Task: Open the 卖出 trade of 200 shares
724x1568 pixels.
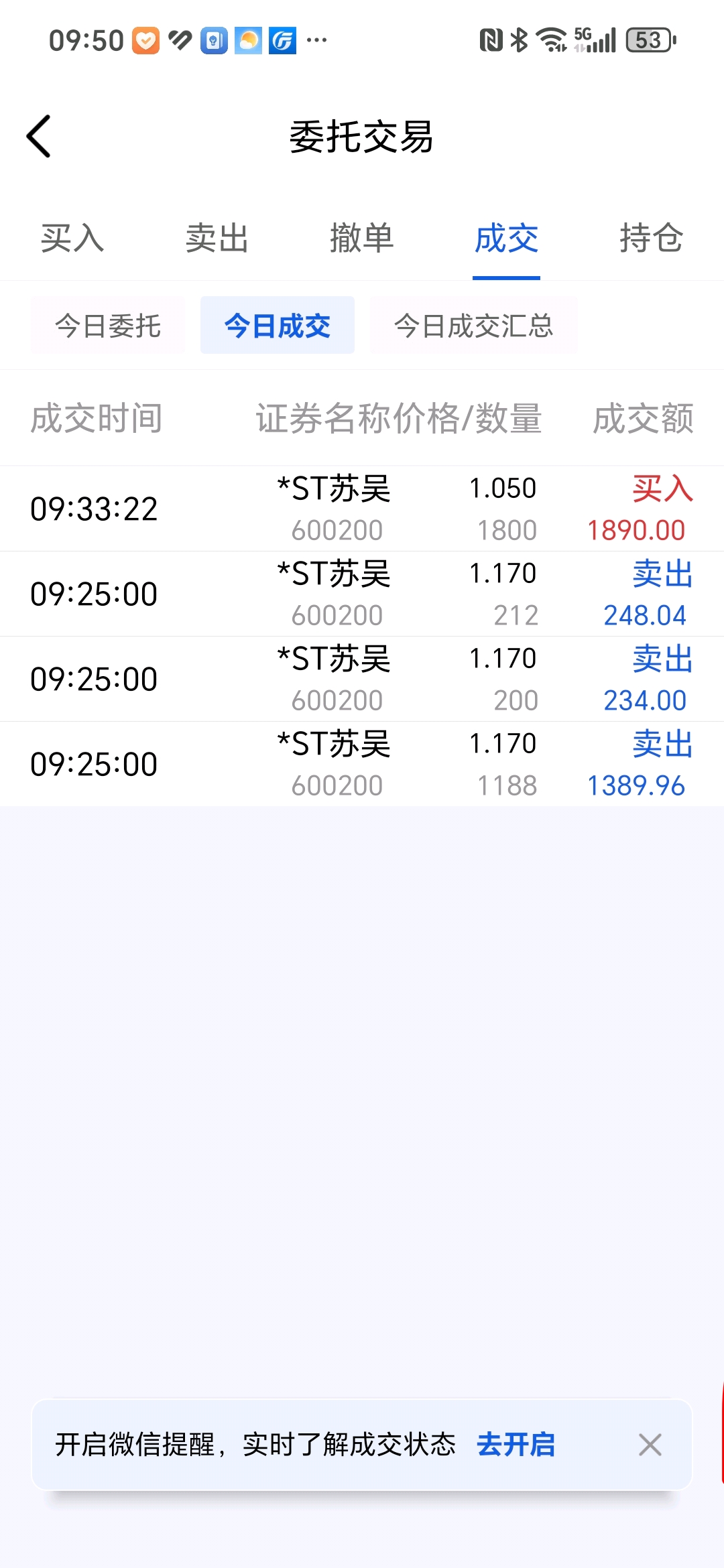Action: [x=362, y=679]
